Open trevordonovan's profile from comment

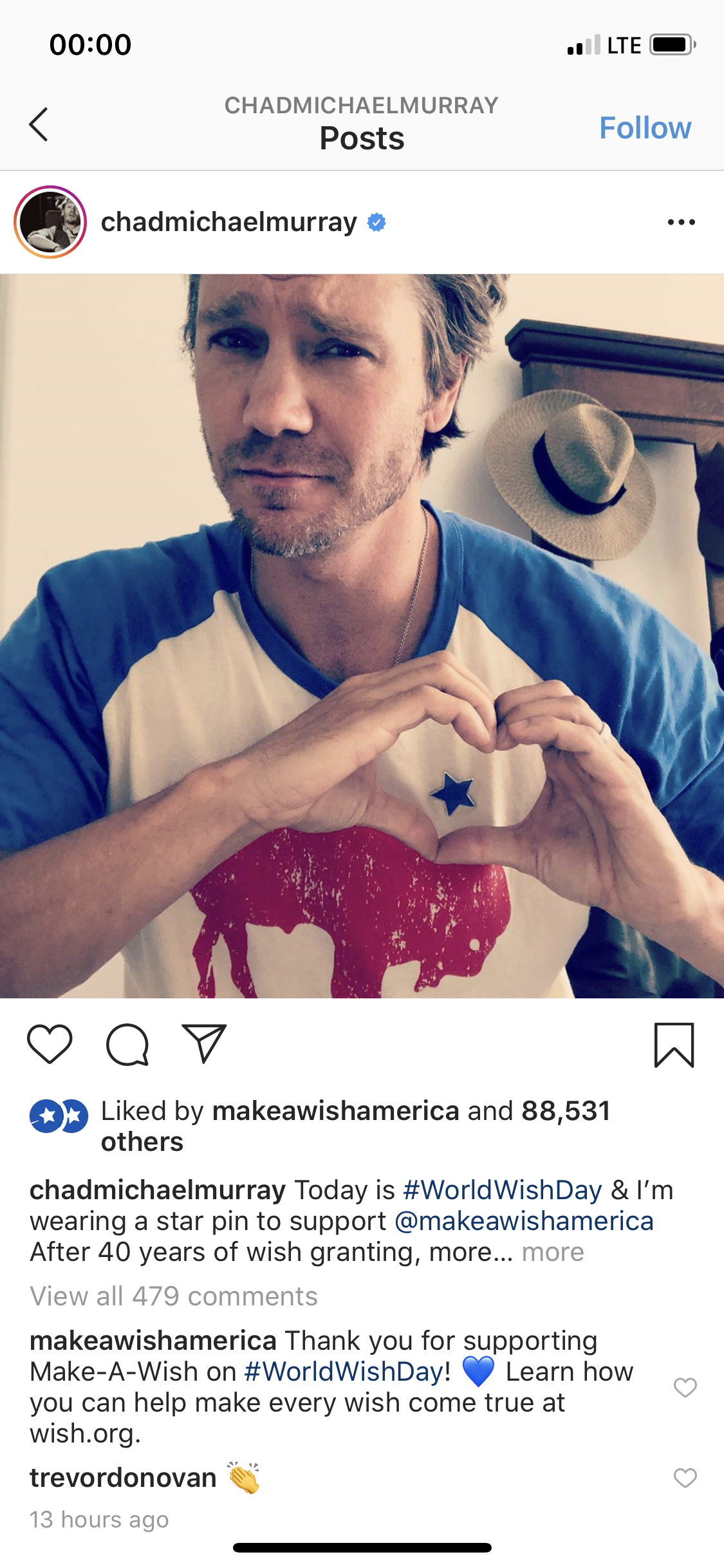click(123, 1477)
